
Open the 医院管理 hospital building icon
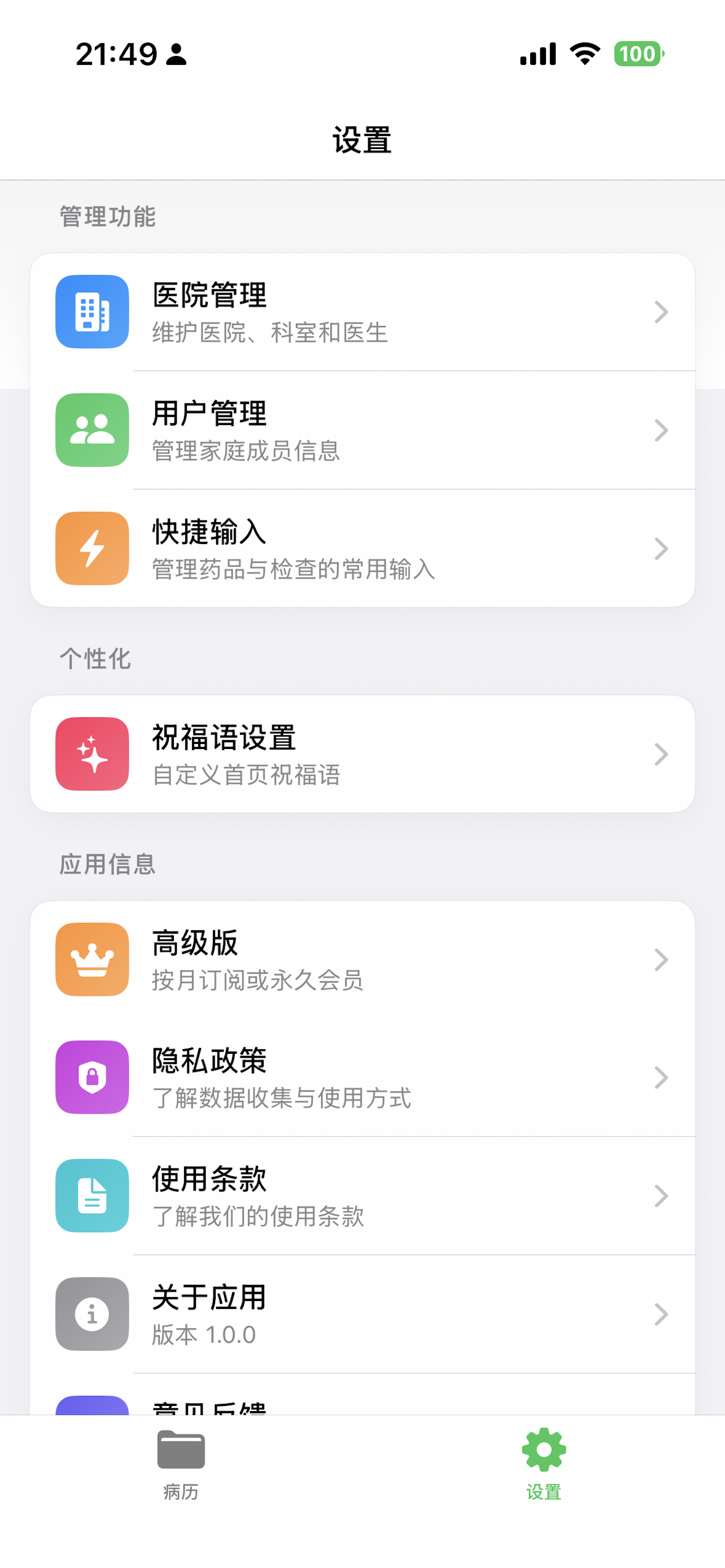click(x=92, y=313)
